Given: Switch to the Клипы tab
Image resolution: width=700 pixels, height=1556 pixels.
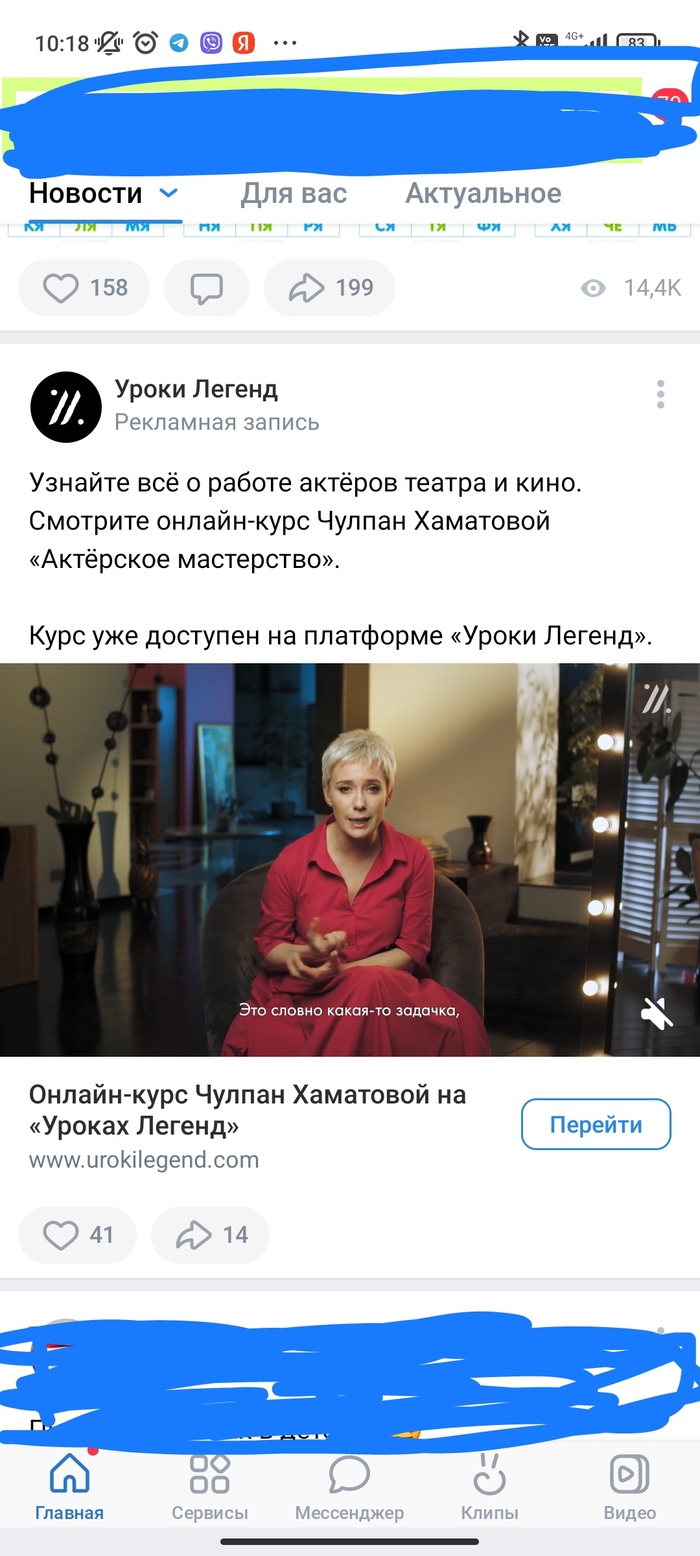Looking at the screenshot, I should pos(489,1487).
